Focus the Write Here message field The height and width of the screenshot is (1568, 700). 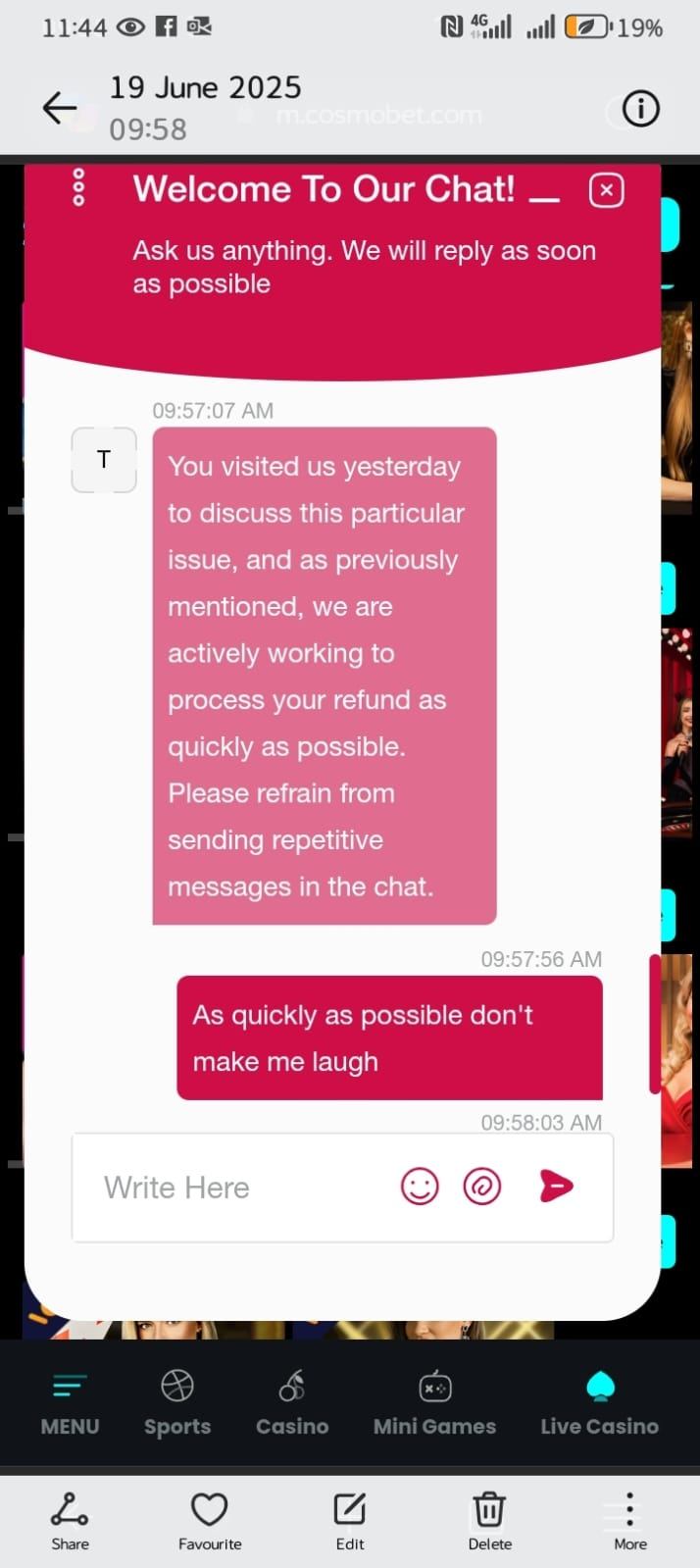coord(235,1188)
